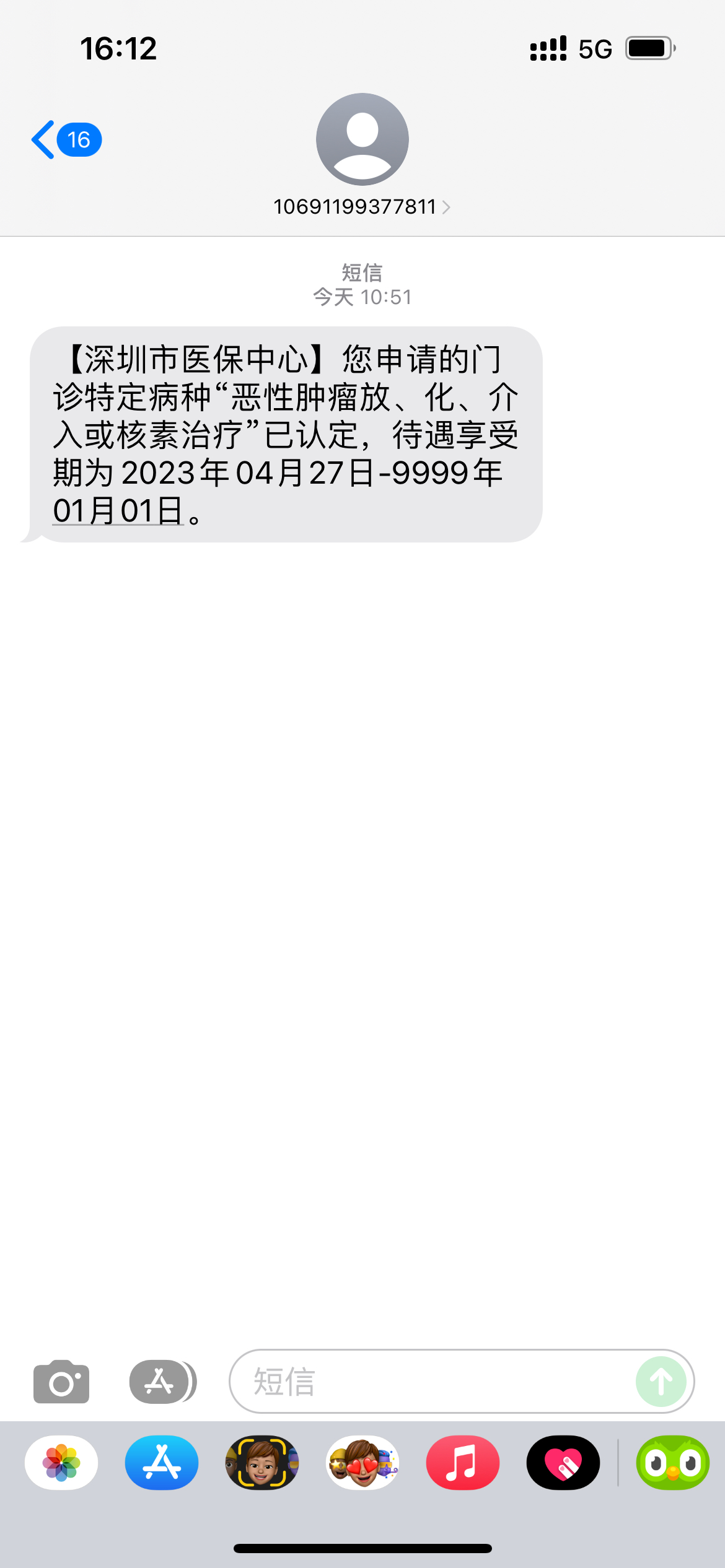Open the Digital Touch heart app
Viewport: 725px width, 1568px height.
(563, 1463)
